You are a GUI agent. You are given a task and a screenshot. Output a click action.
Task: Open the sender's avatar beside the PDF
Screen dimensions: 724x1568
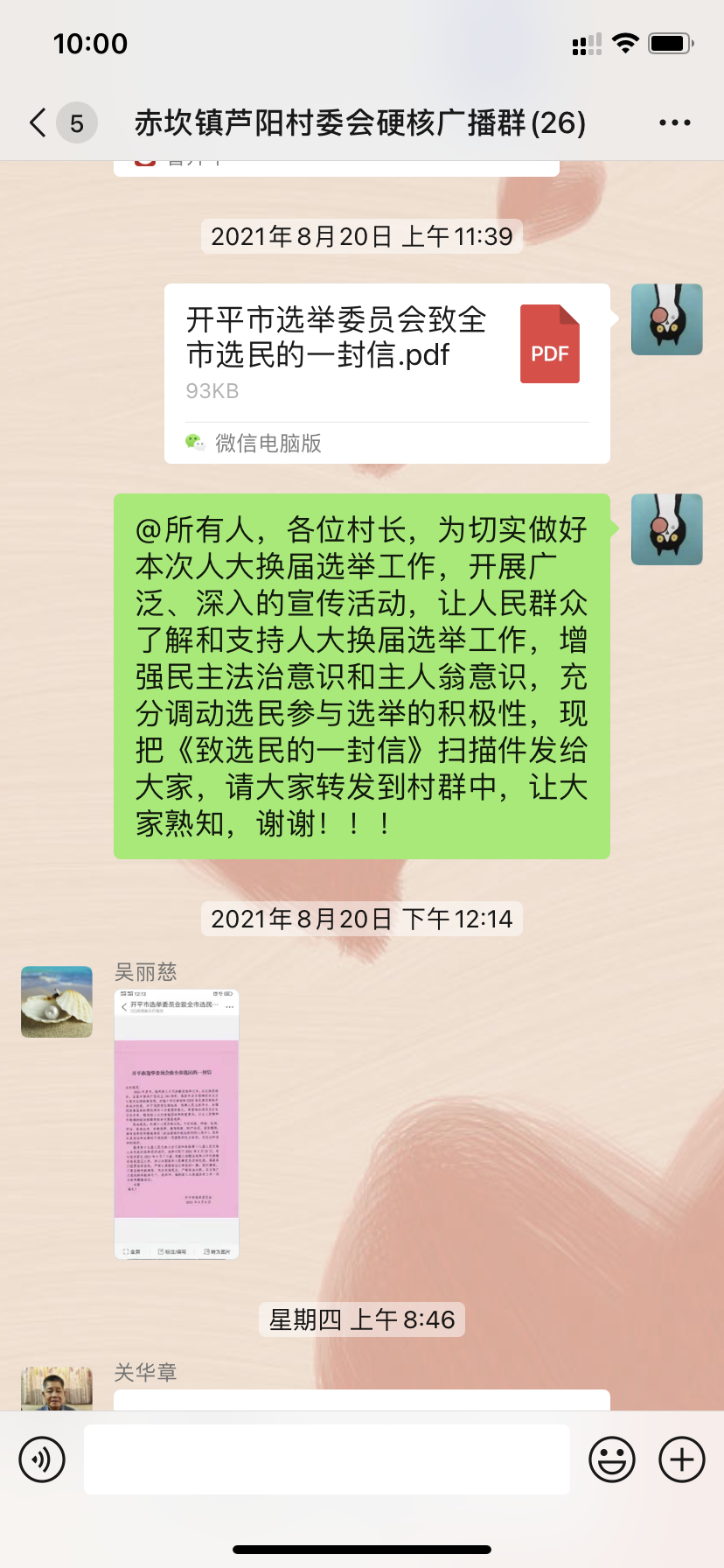[x=666, y=319]
